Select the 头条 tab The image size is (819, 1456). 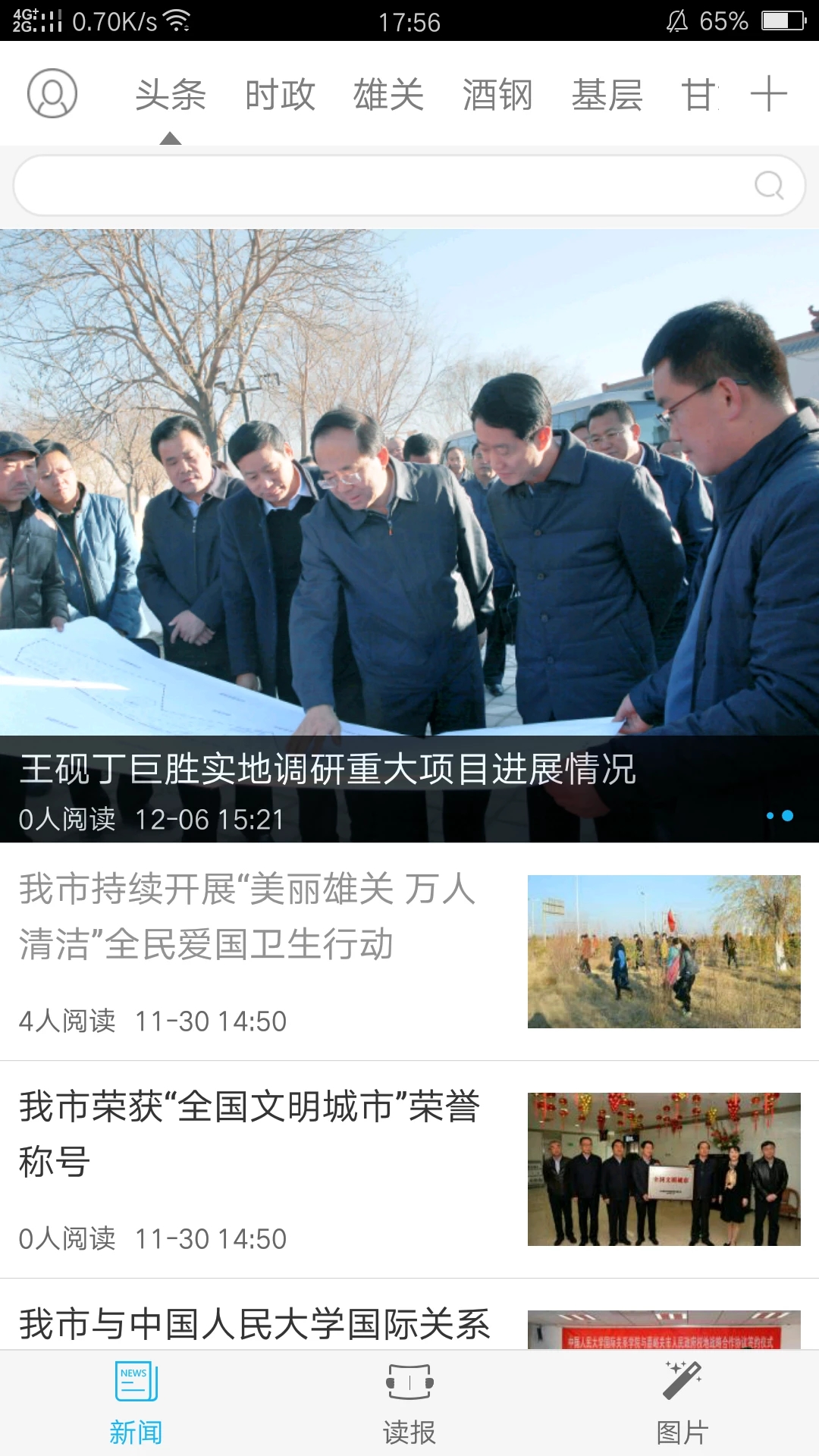(x=171, y=95)
